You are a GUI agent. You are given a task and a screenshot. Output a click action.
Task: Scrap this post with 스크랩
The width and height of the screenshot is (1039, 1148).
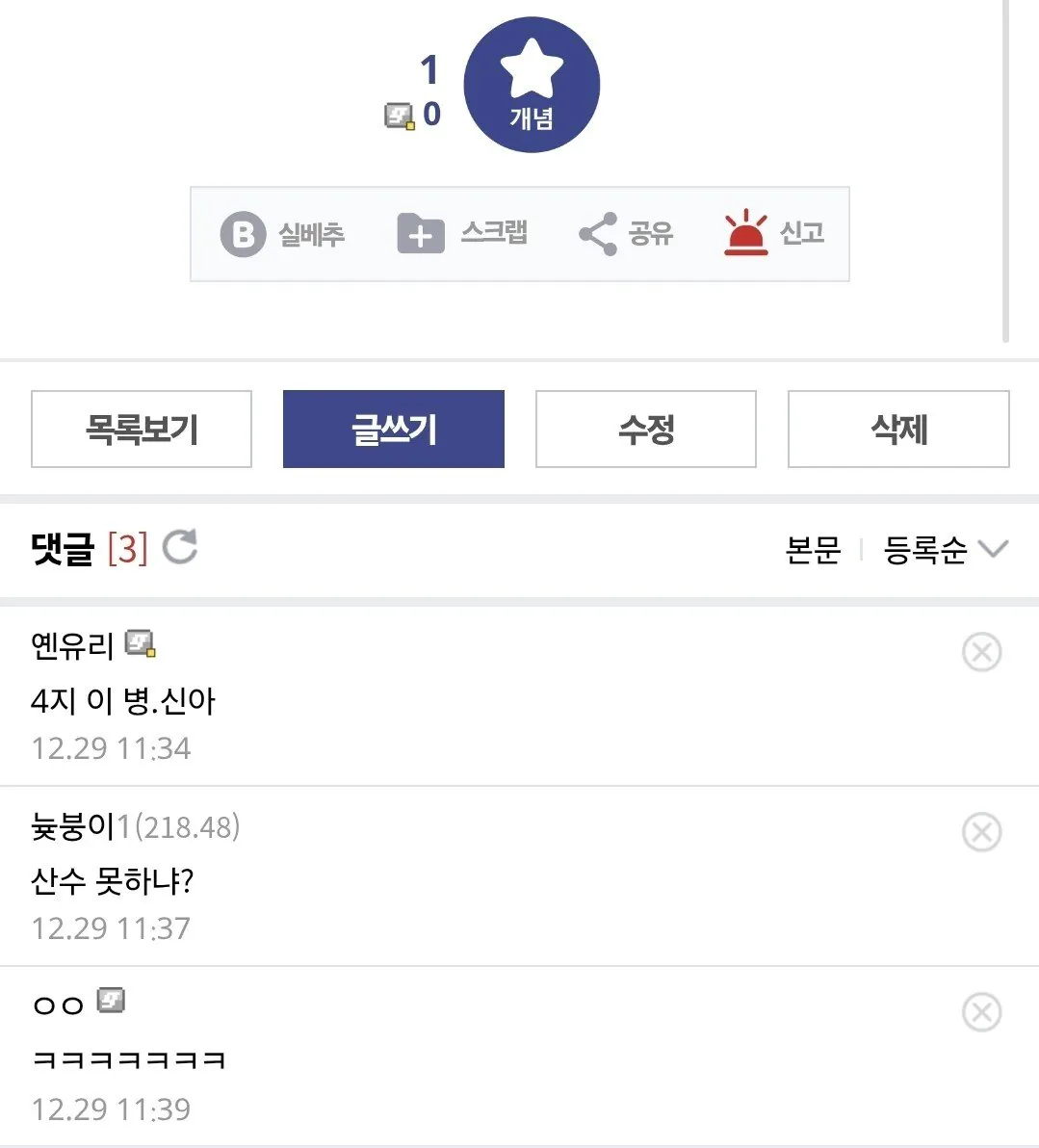[462, 234]
